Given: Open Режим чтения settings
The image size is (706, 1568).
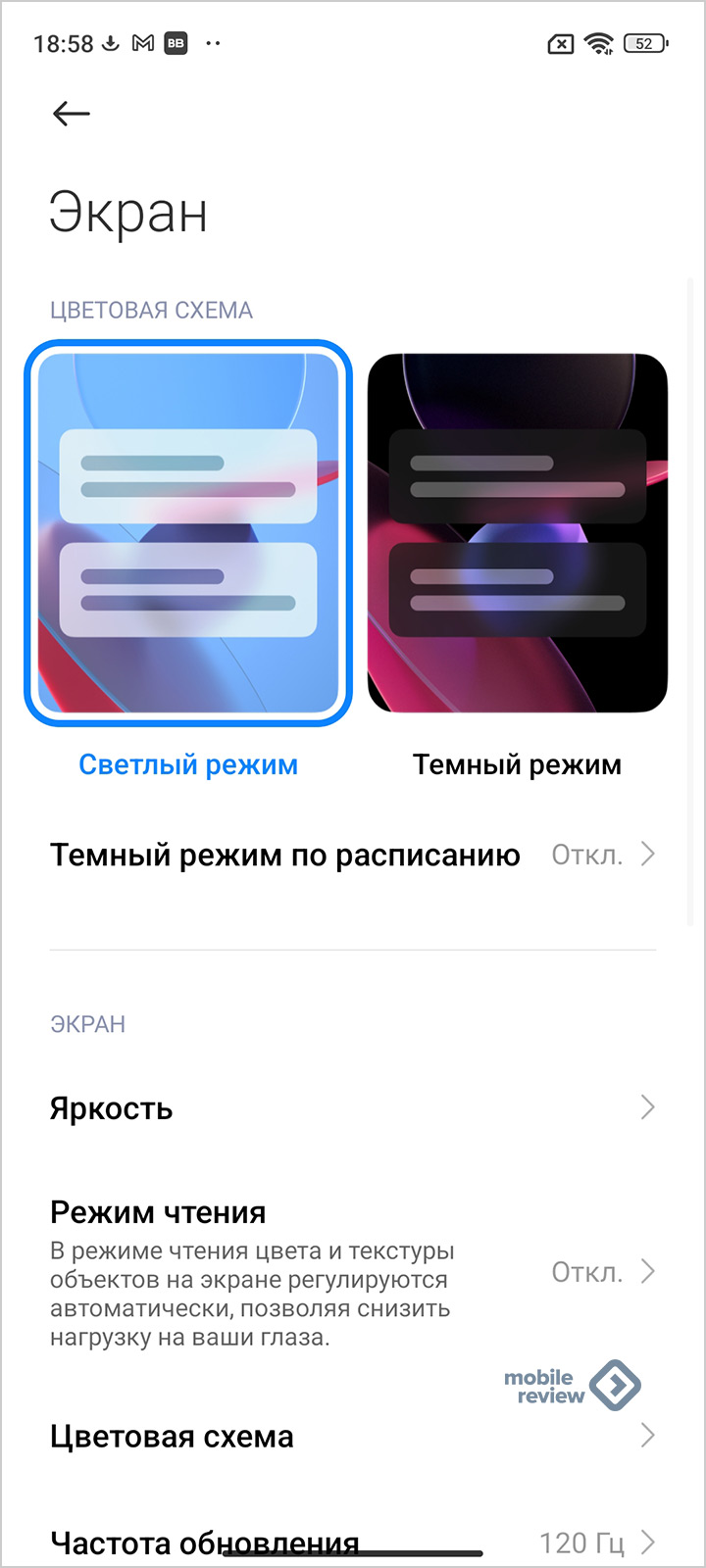Looking at the screenshot, I should tap(353, 1271).
